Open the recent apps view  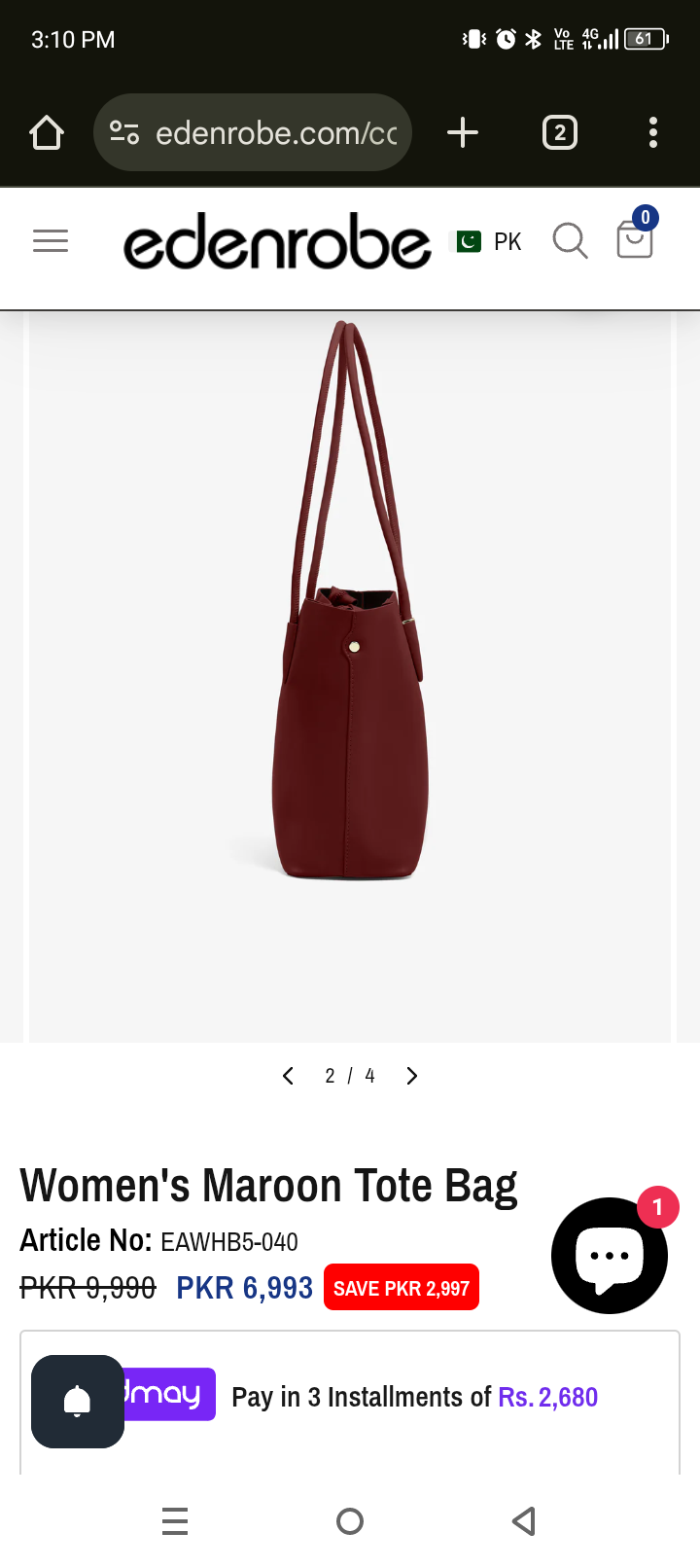point(175,1520)
